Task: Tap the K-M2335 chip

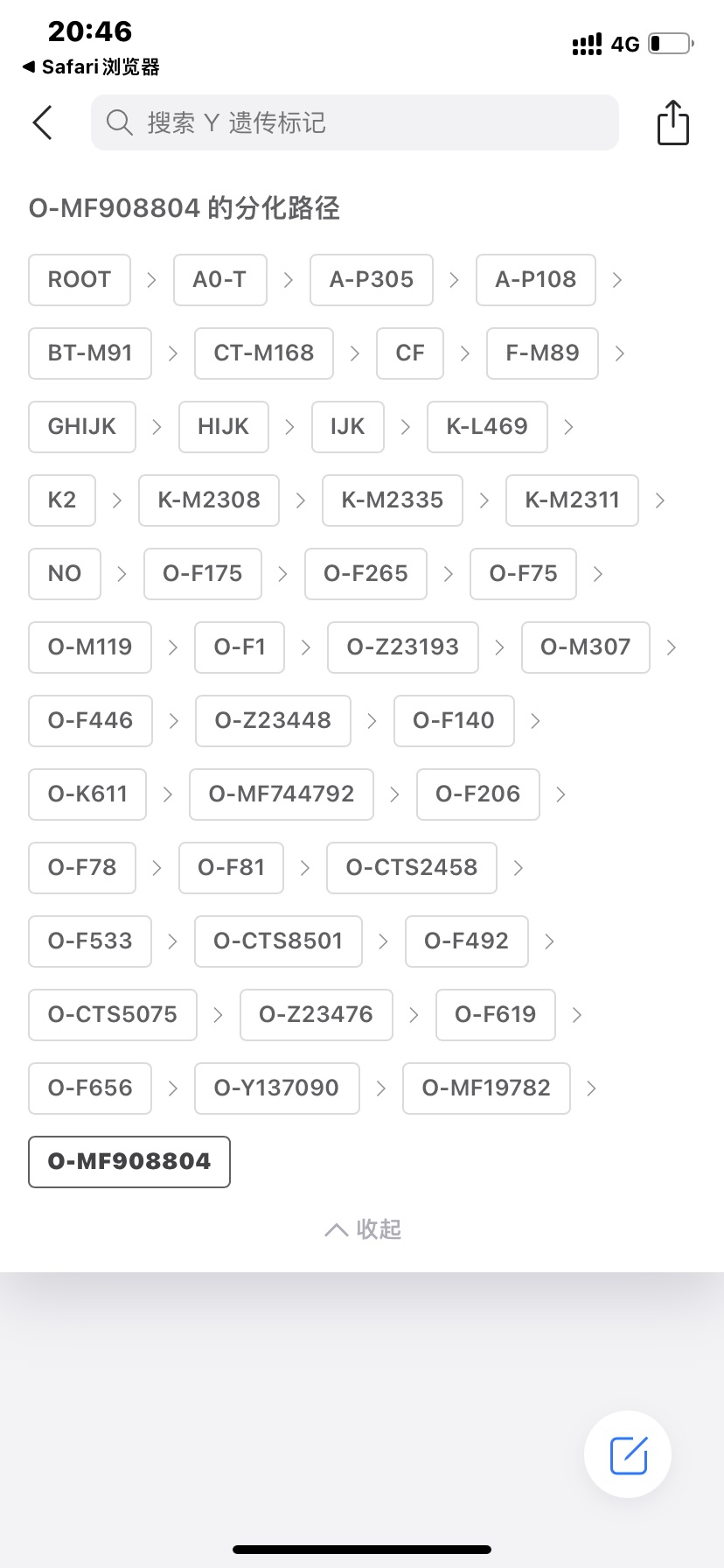Action: pos(393,500)
